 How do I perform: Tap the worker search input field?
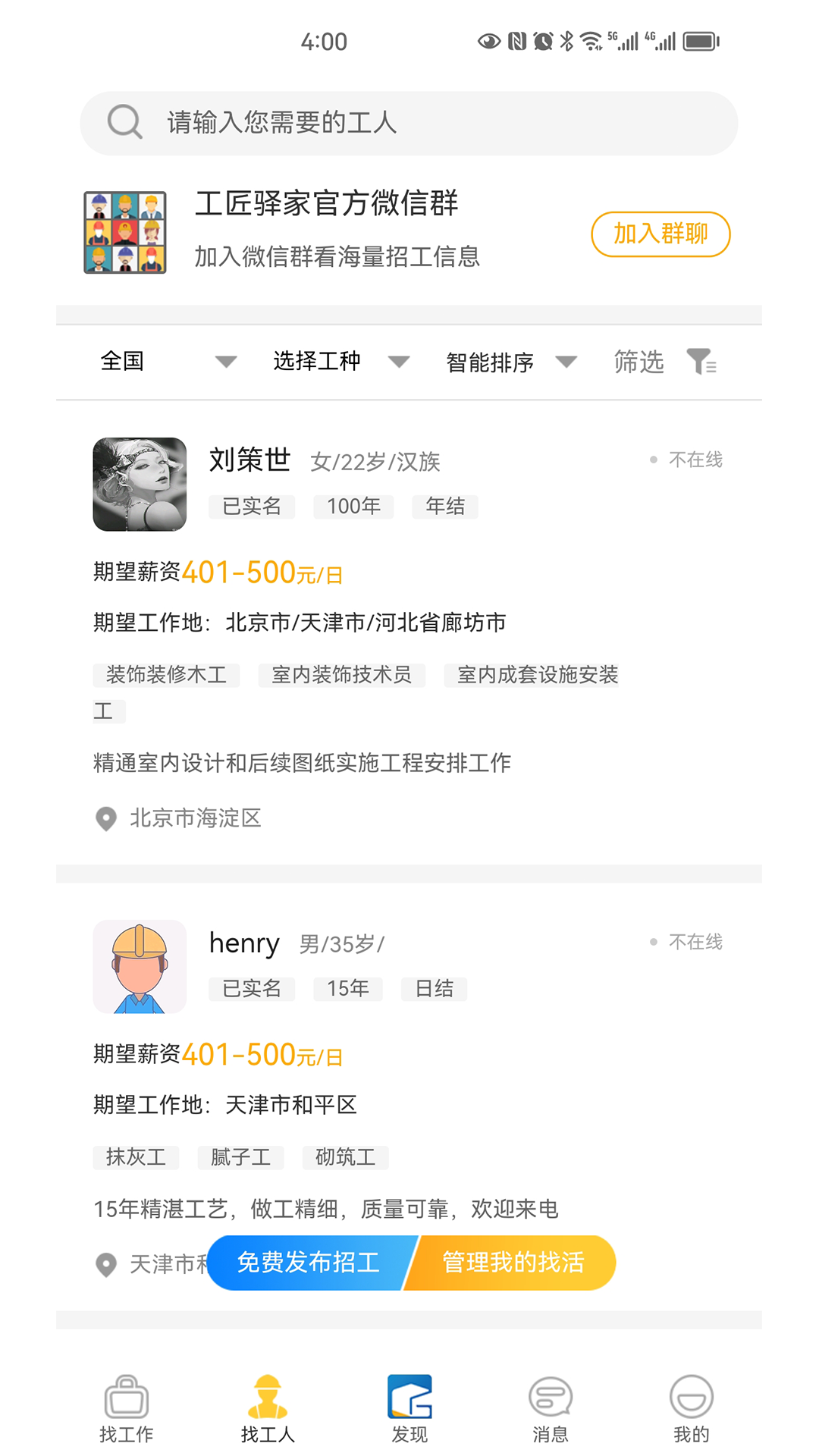point(409,123)
